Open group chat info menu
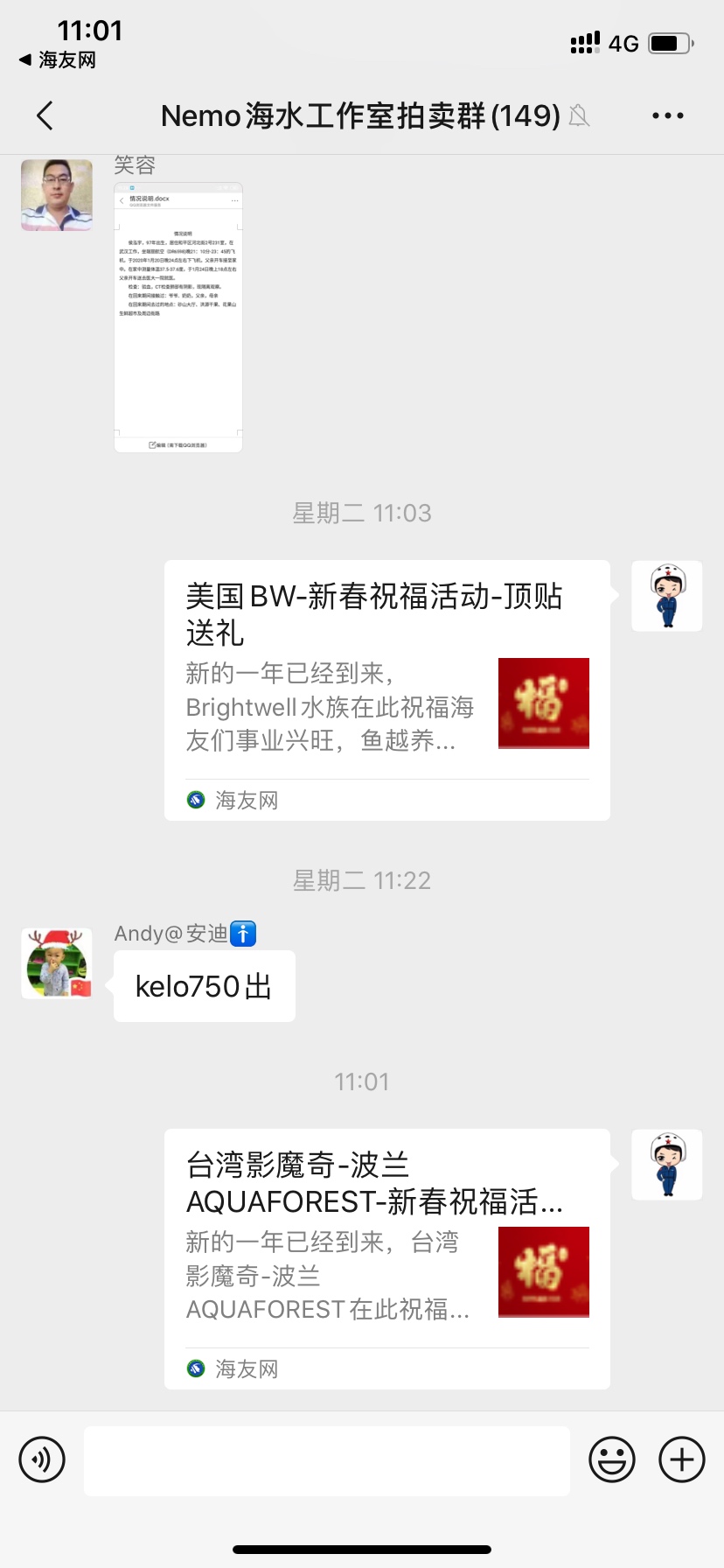Image resolution: width=724 pixels, height=1568 pixels. (x=667, y=115)
